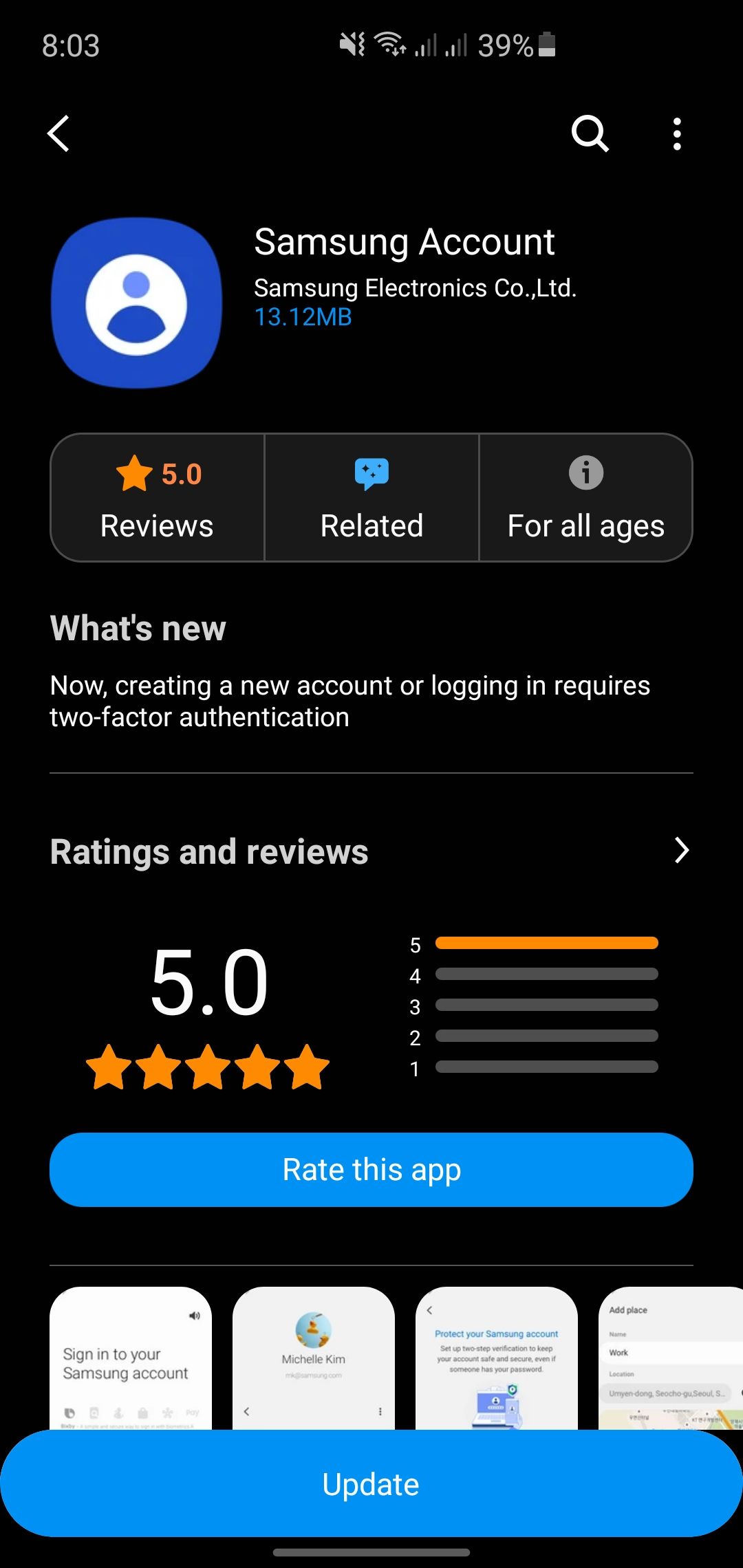
Task: Expand Ratings and reviews with chevron
Action: pyautogui.click(x=681, y=851)
